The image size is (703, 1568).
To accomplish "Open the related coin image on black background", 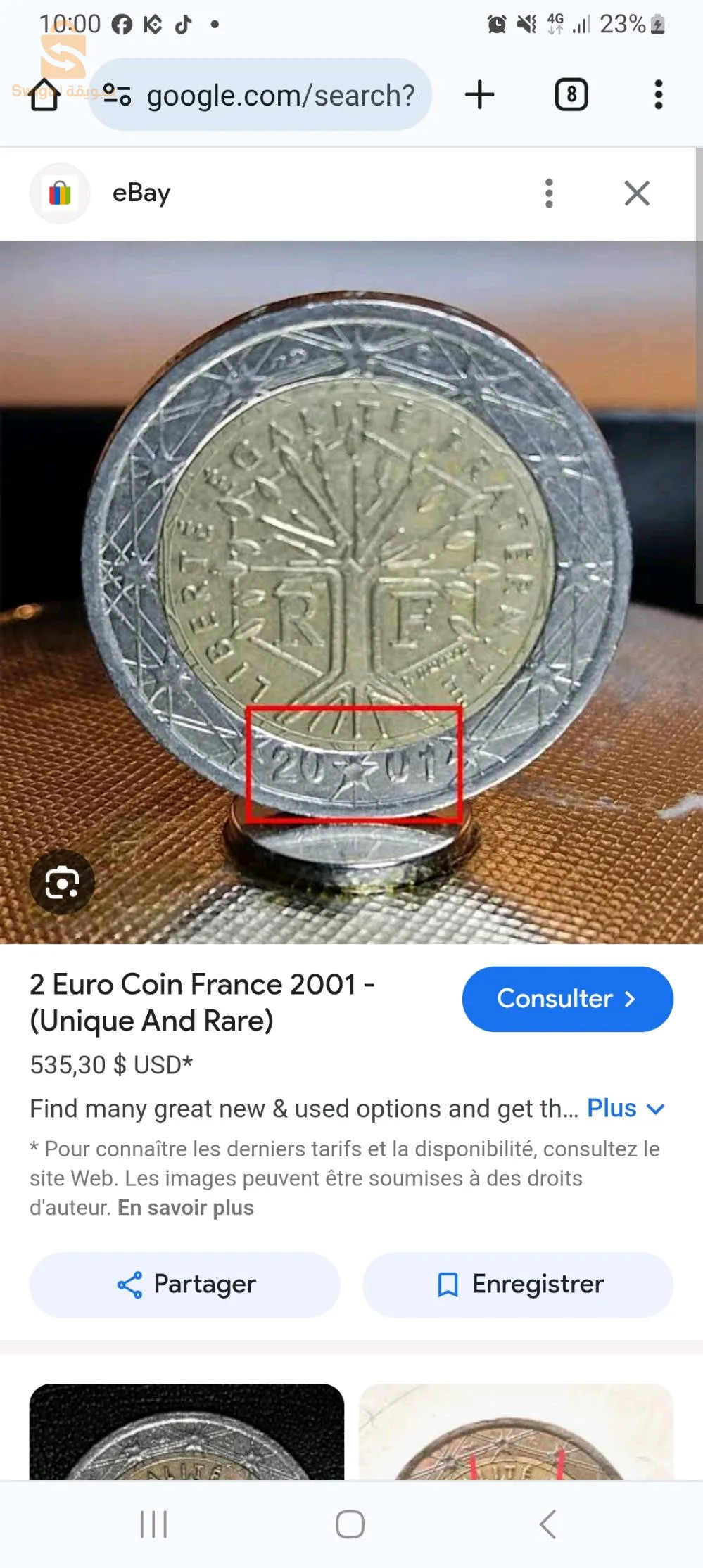I will point(186,1432).
